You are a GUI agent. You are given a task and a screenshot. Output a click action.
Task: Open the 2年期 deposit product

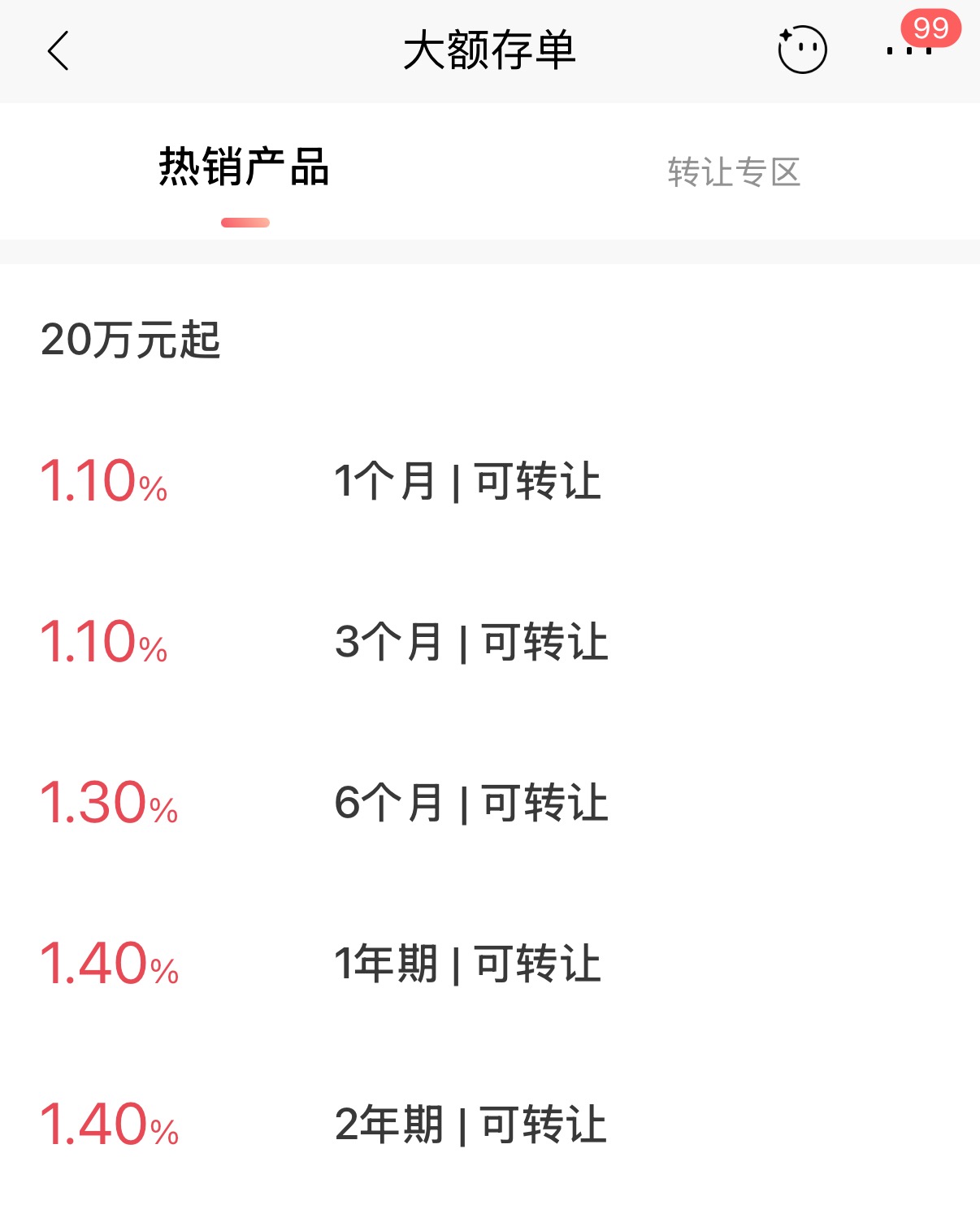pyautogui.click(x=471, y=1125)
